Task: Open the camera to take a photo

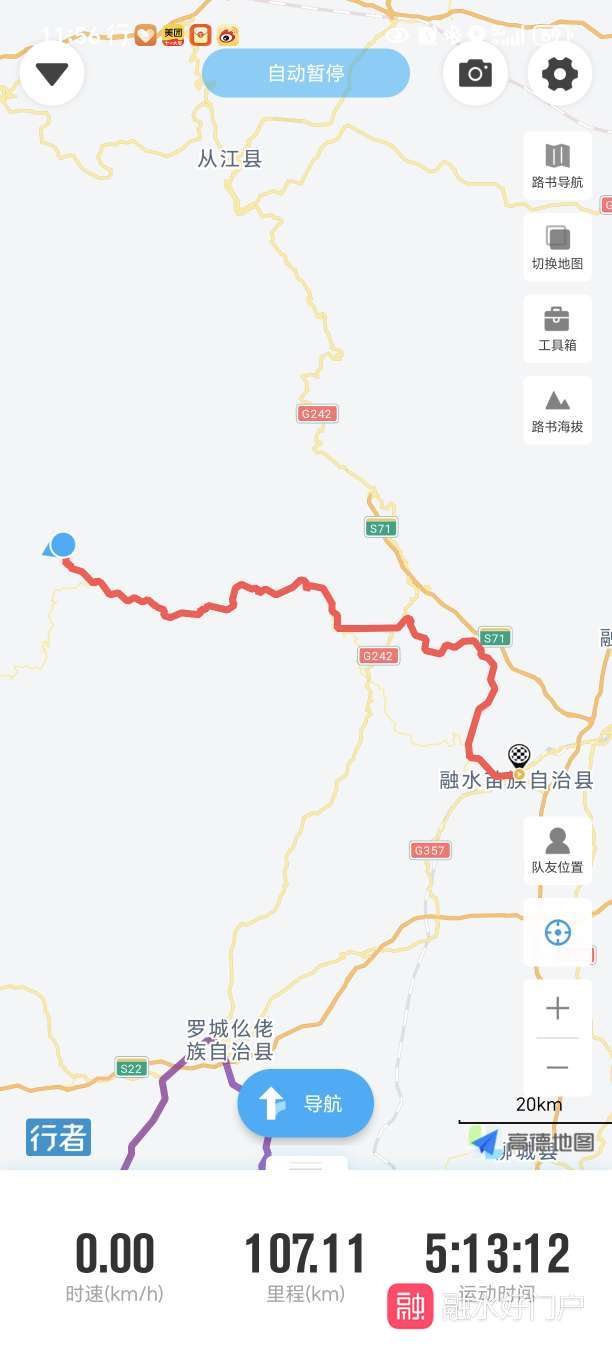Action: [475, 73]
